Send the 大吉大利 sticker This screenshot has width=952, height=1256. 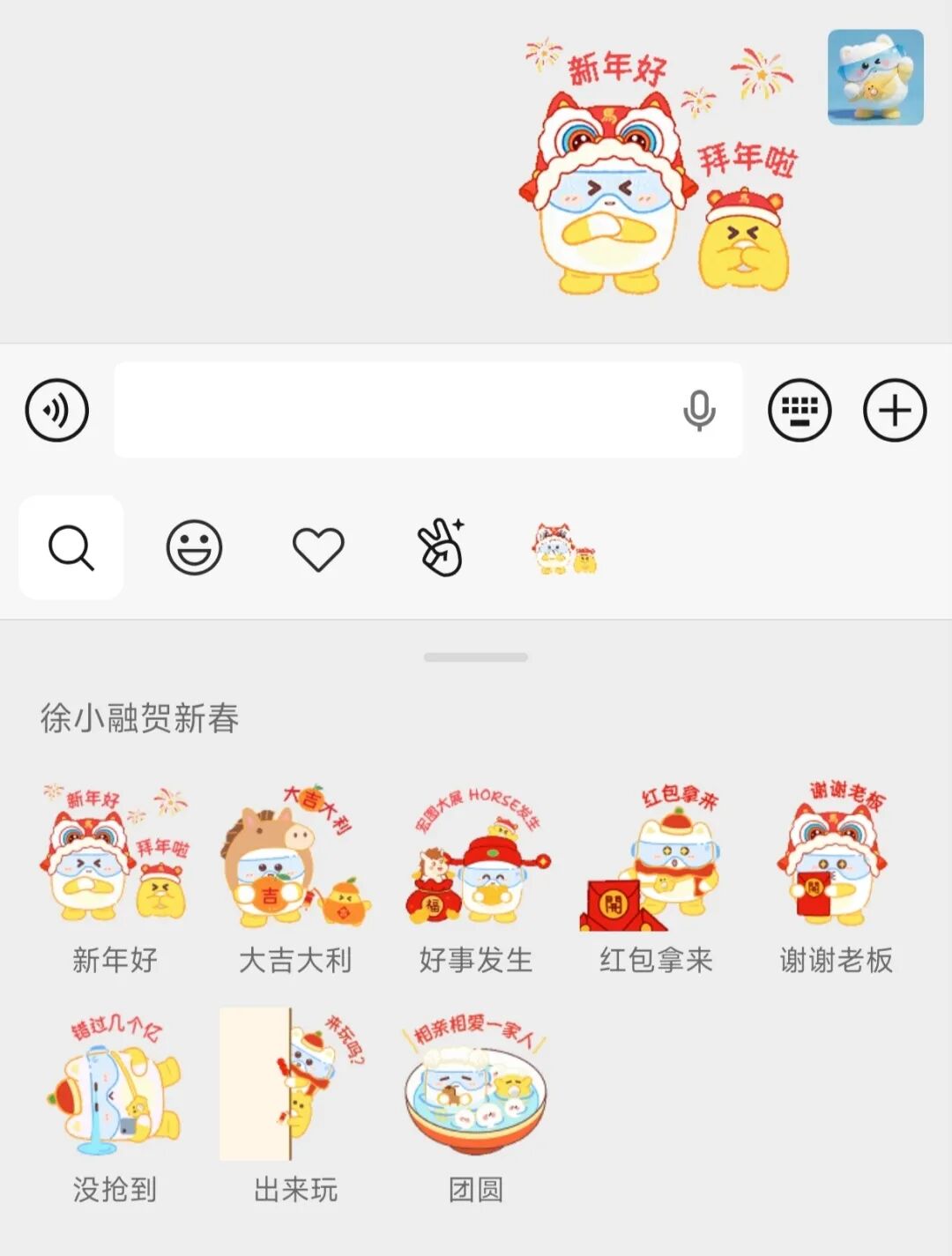coord(295,855)
